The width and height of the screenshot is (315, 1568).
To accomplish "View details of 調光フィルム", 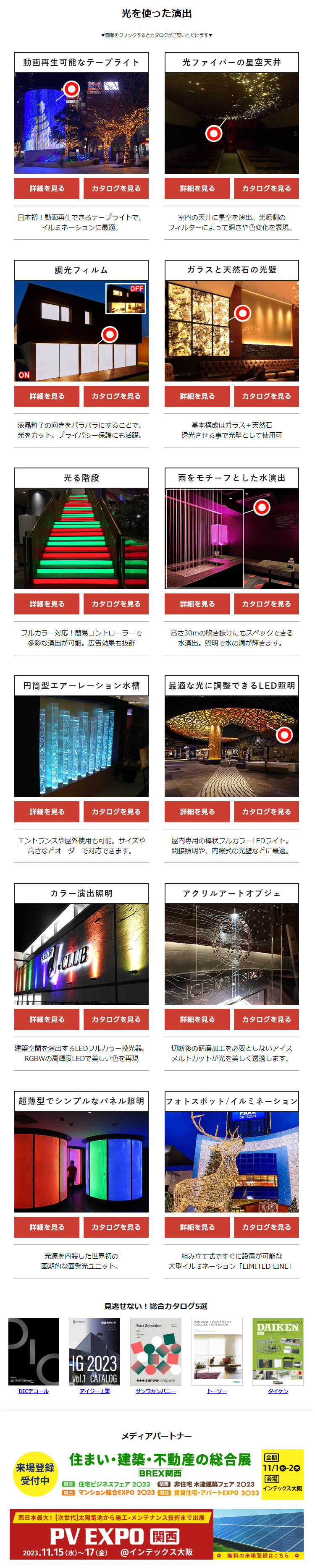I will [47, 396].
